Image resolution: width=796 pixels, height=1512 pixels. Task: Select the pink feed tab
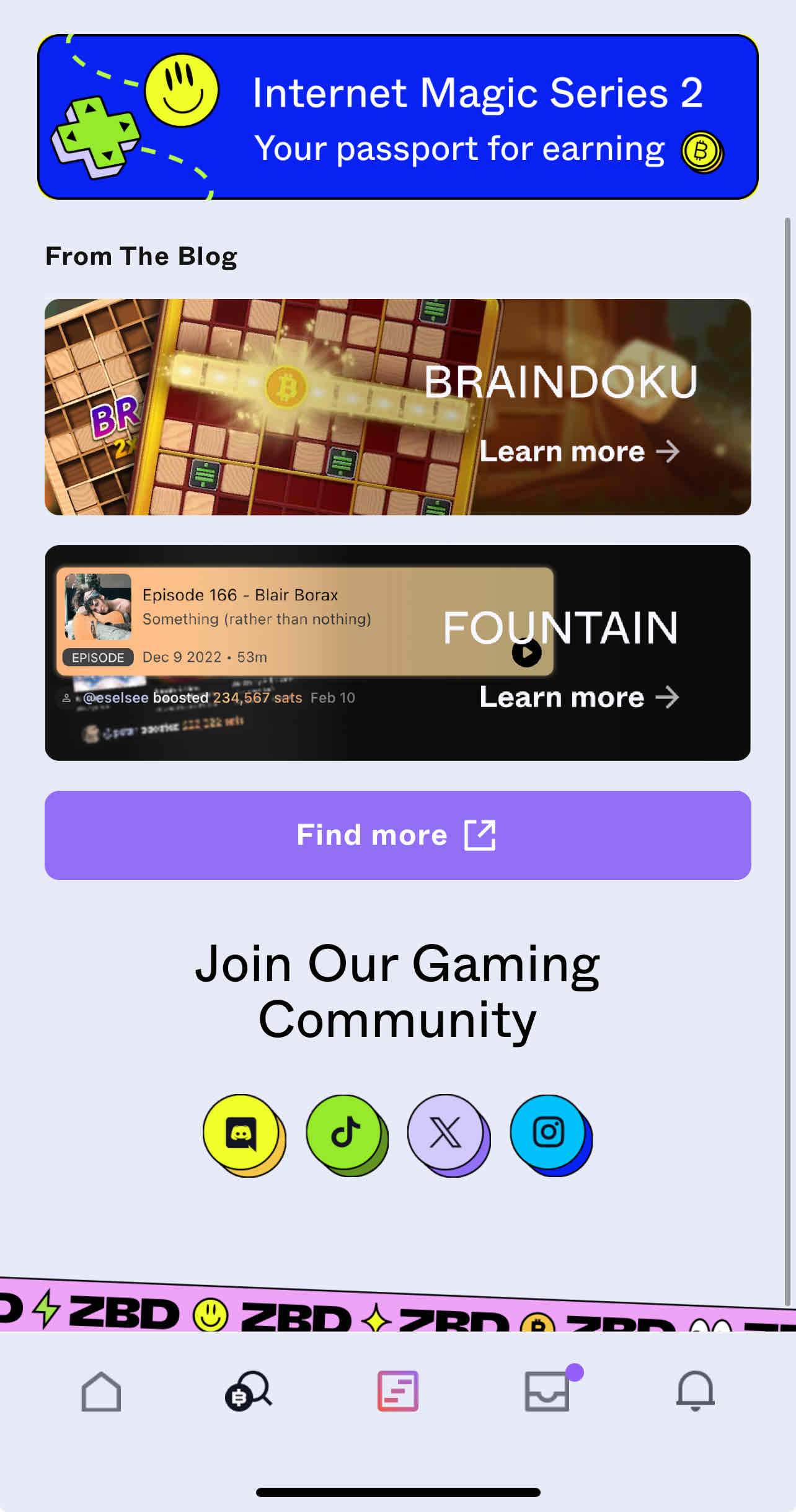click(x=398, y=1391)
